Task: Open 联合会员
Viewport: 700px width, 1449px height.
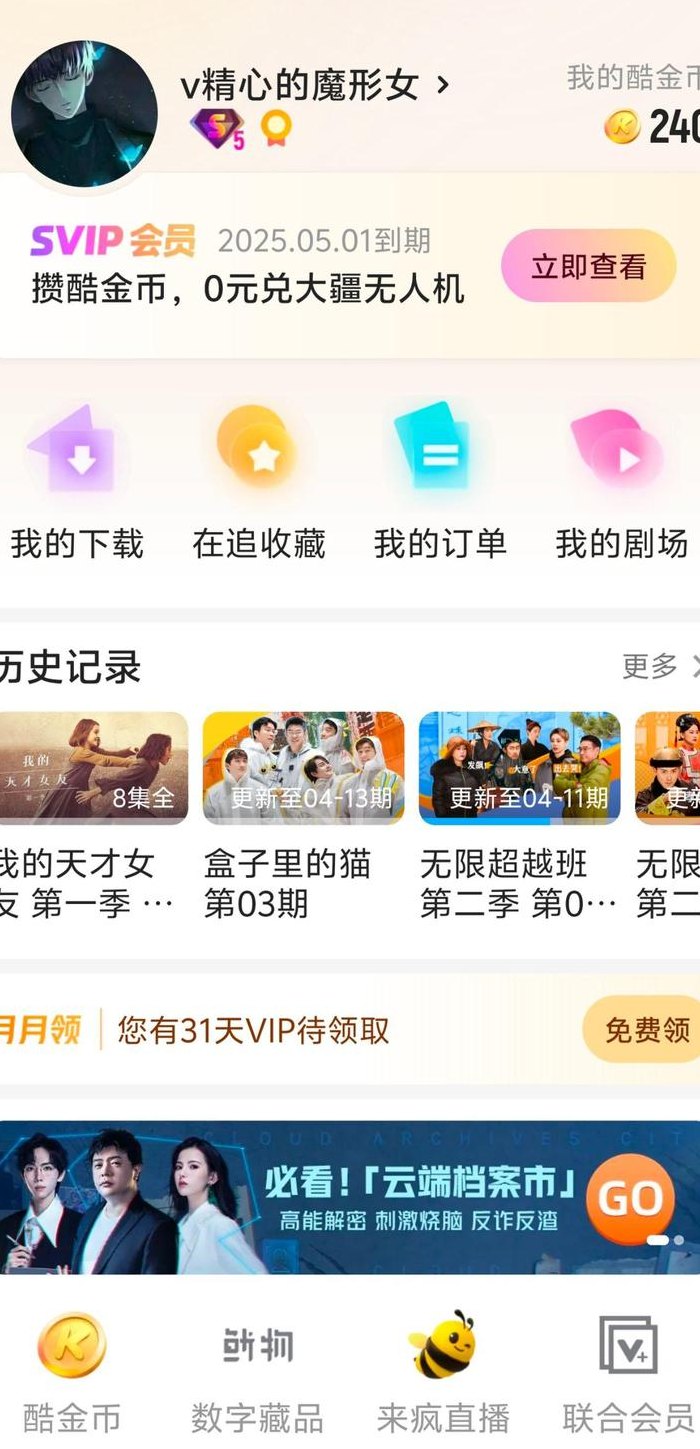Action: click(x=628, y=1374)
